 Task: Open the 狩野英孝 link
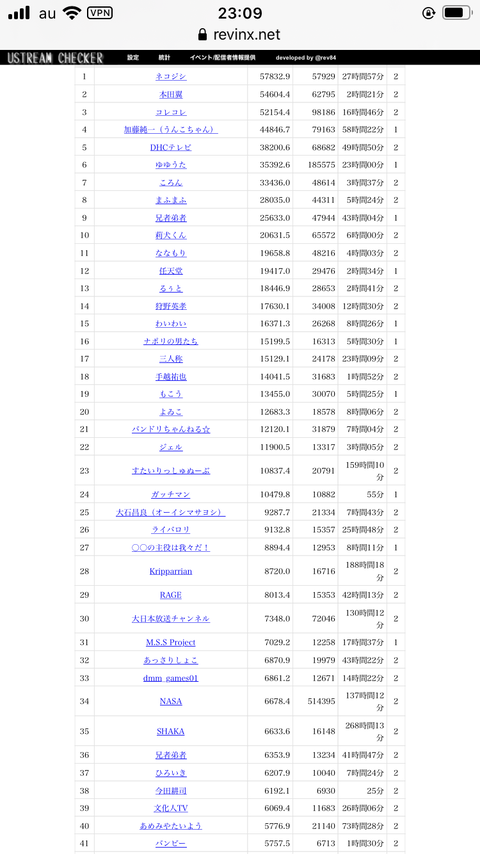tap(171, 306)
